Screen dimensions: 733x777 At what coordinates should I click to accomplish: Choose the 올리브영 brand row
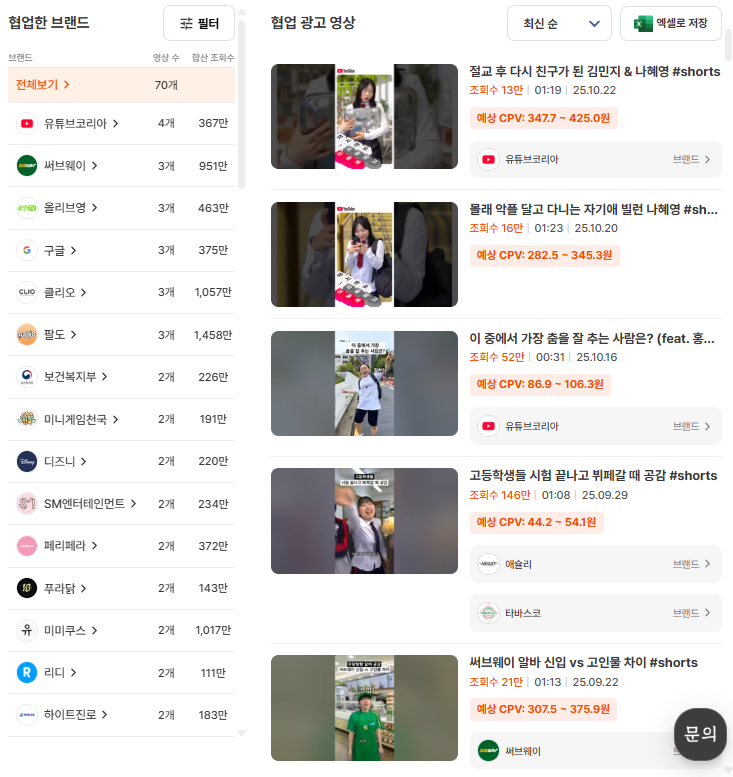pos(122,208)
